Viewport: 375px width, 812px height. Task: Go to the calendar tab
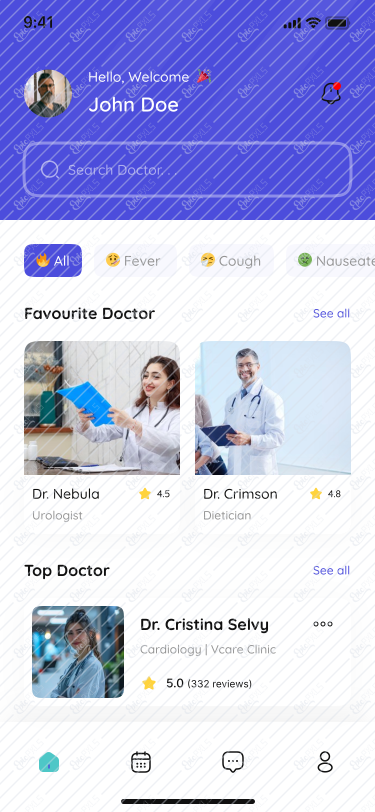(141, 762)
